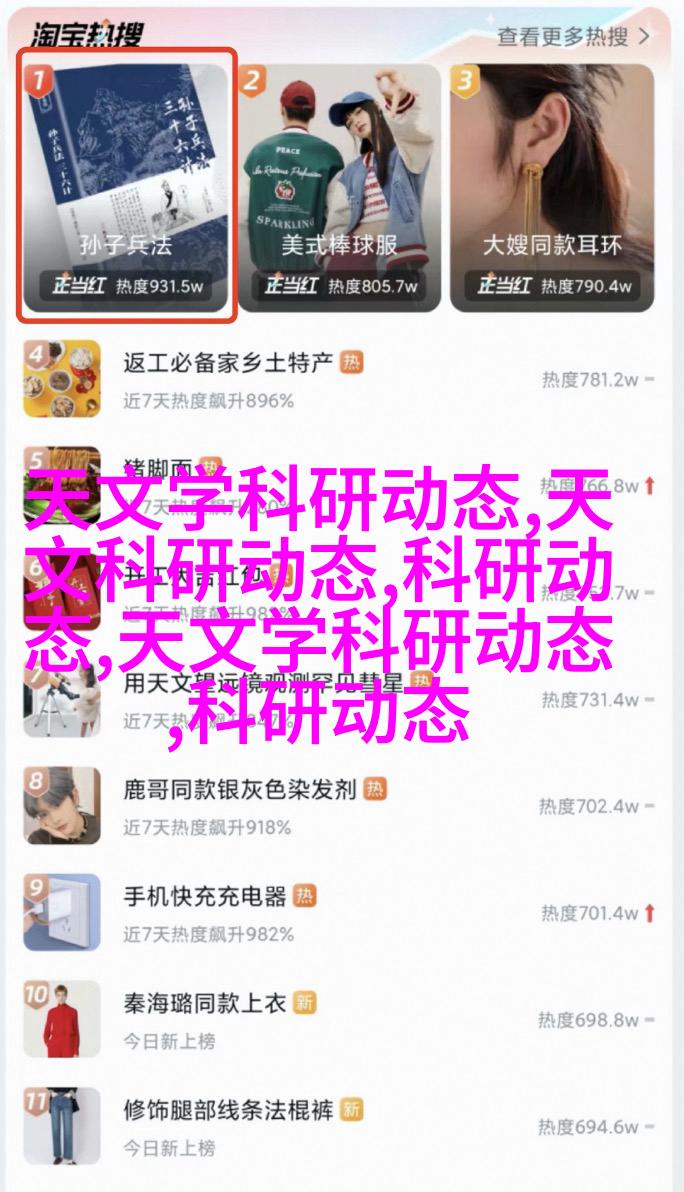
Task: Open the 孙子兵法 hot search card
Action: pos(127,185)
